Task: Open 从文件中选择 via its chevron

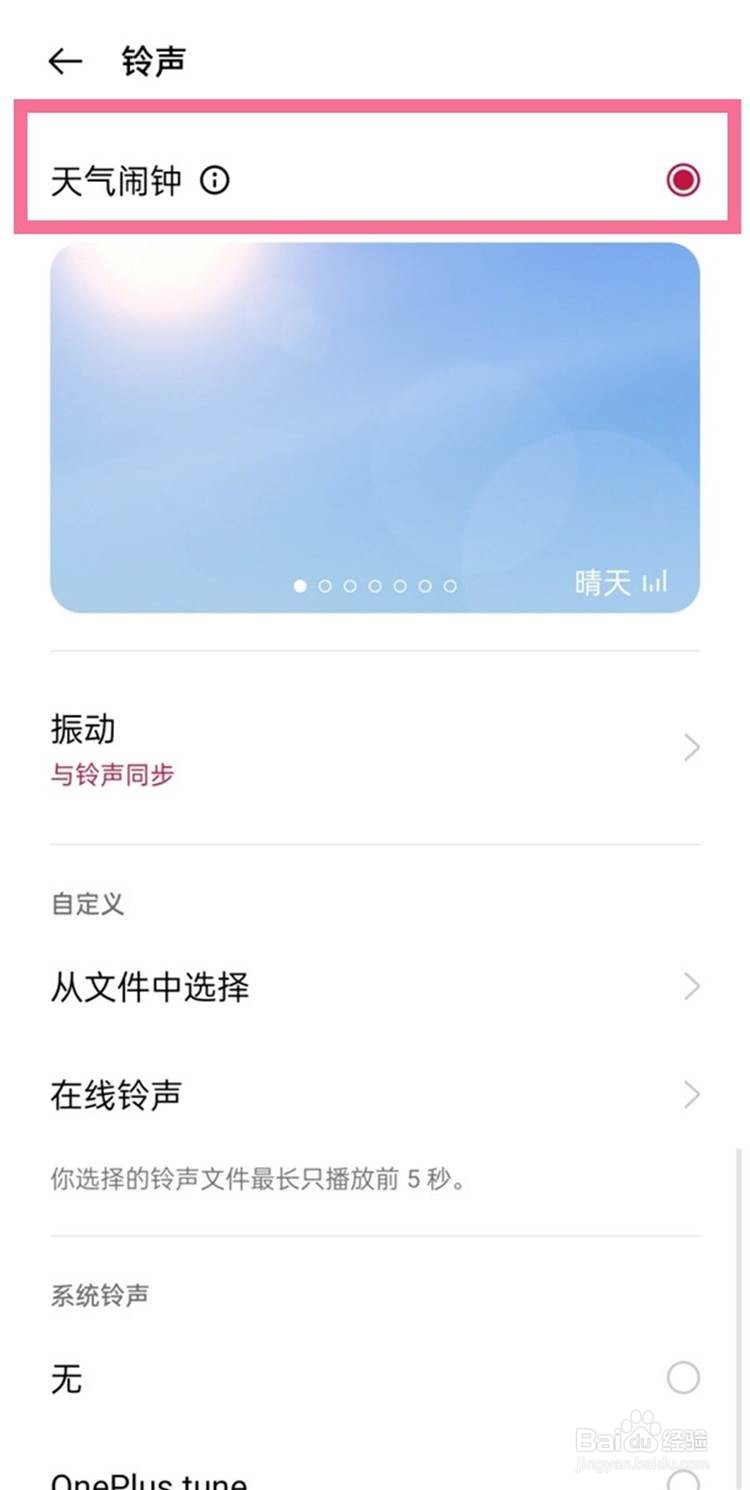Action: (x=692, y=986)
